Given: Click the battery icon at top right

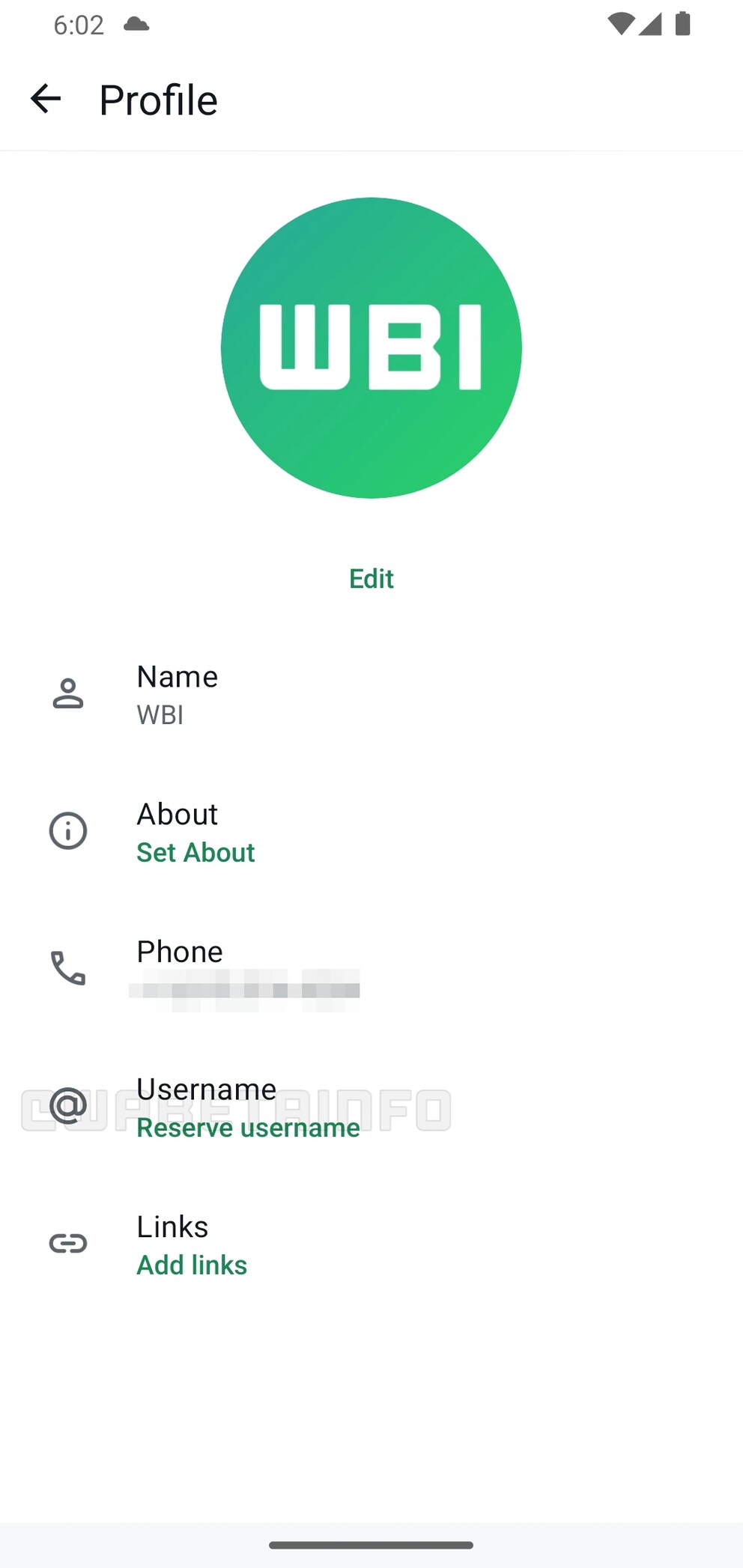Looking at the screenshot, I should [x=684, y=24].
